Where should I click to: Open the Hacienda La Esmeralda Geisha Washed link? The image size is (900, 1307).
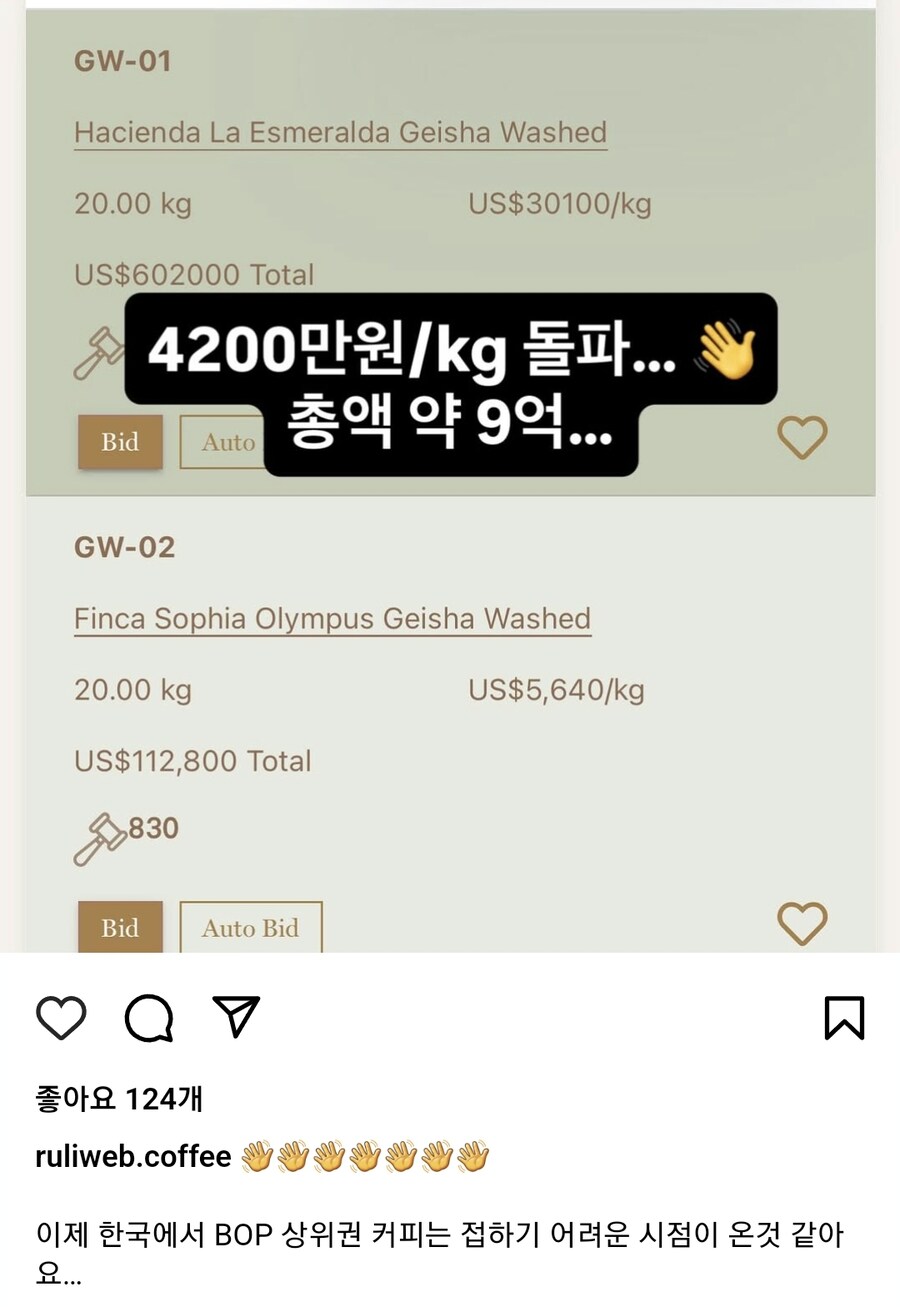[x=340, y=131]
